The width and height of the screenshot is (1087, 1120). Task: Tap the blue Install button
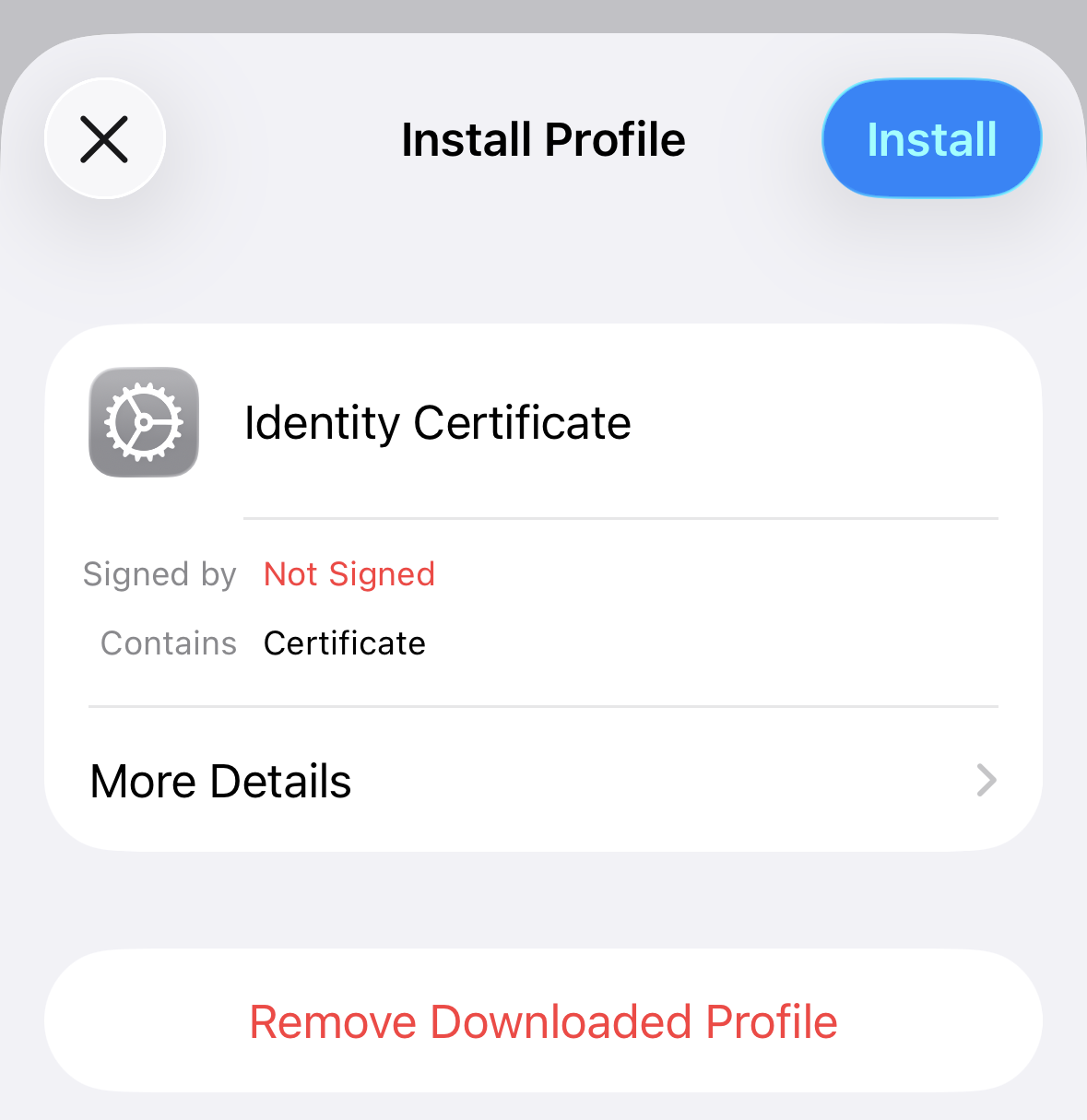(x=931, y=139)
